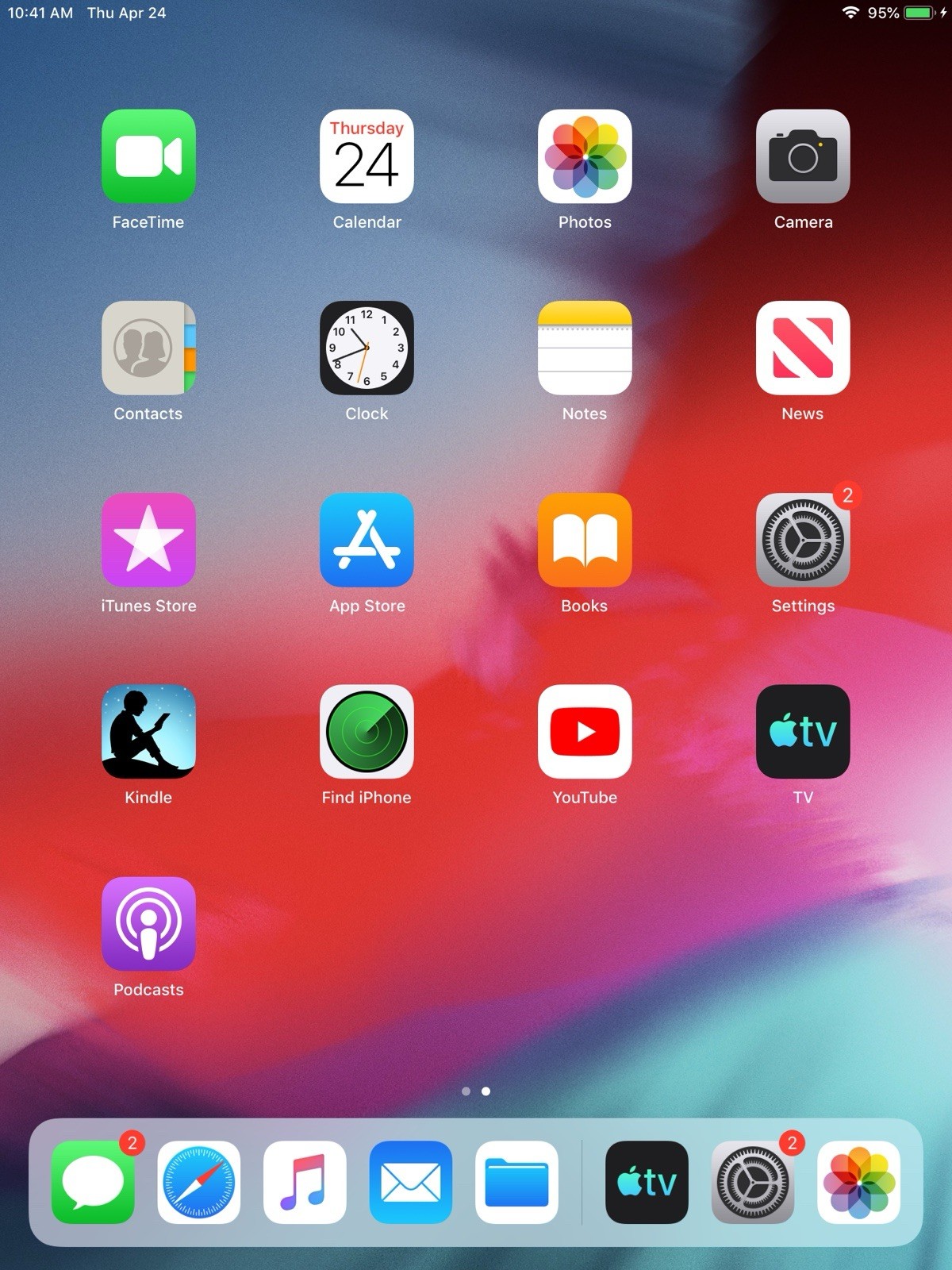This screenshot has width=952, height=1270.
Task: Launch Safari from the dock
Action: tap(199, 1182)
